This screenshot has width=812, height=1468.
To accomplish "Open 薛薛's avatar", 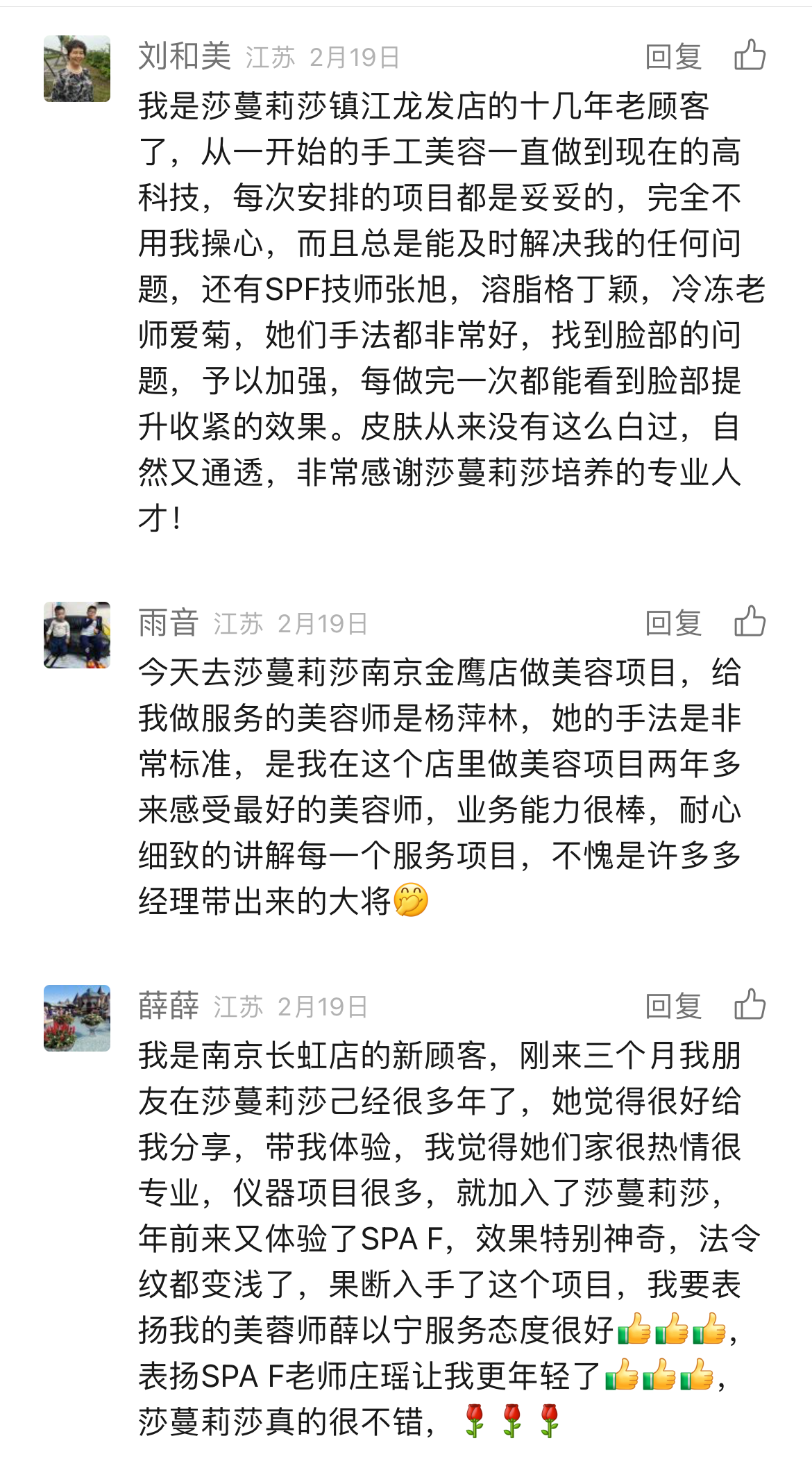I will coord(77,1018).
